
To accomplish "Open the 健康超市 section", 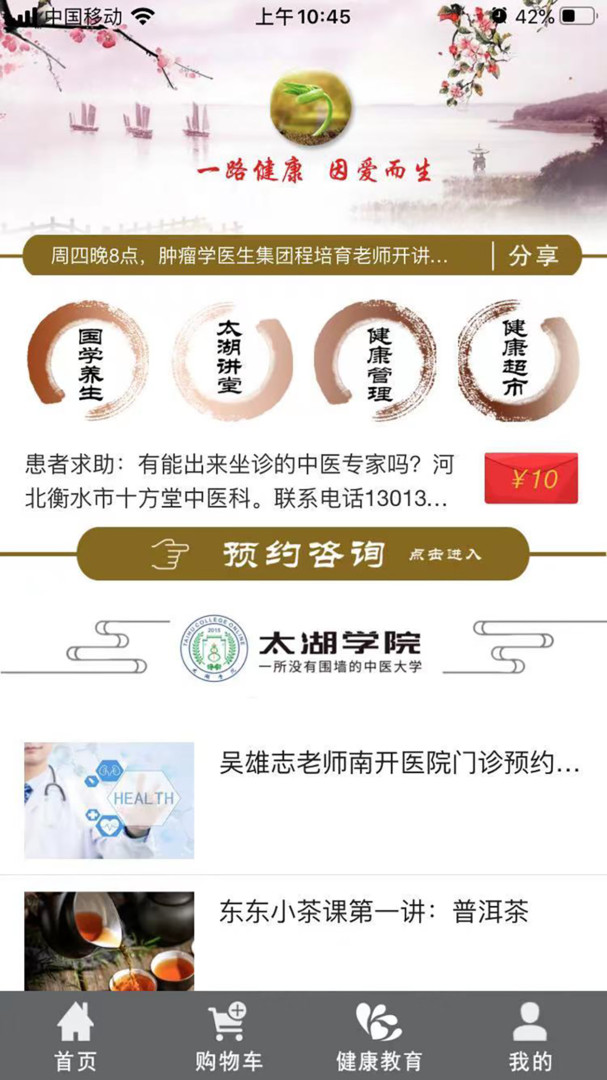I will 517,361.
